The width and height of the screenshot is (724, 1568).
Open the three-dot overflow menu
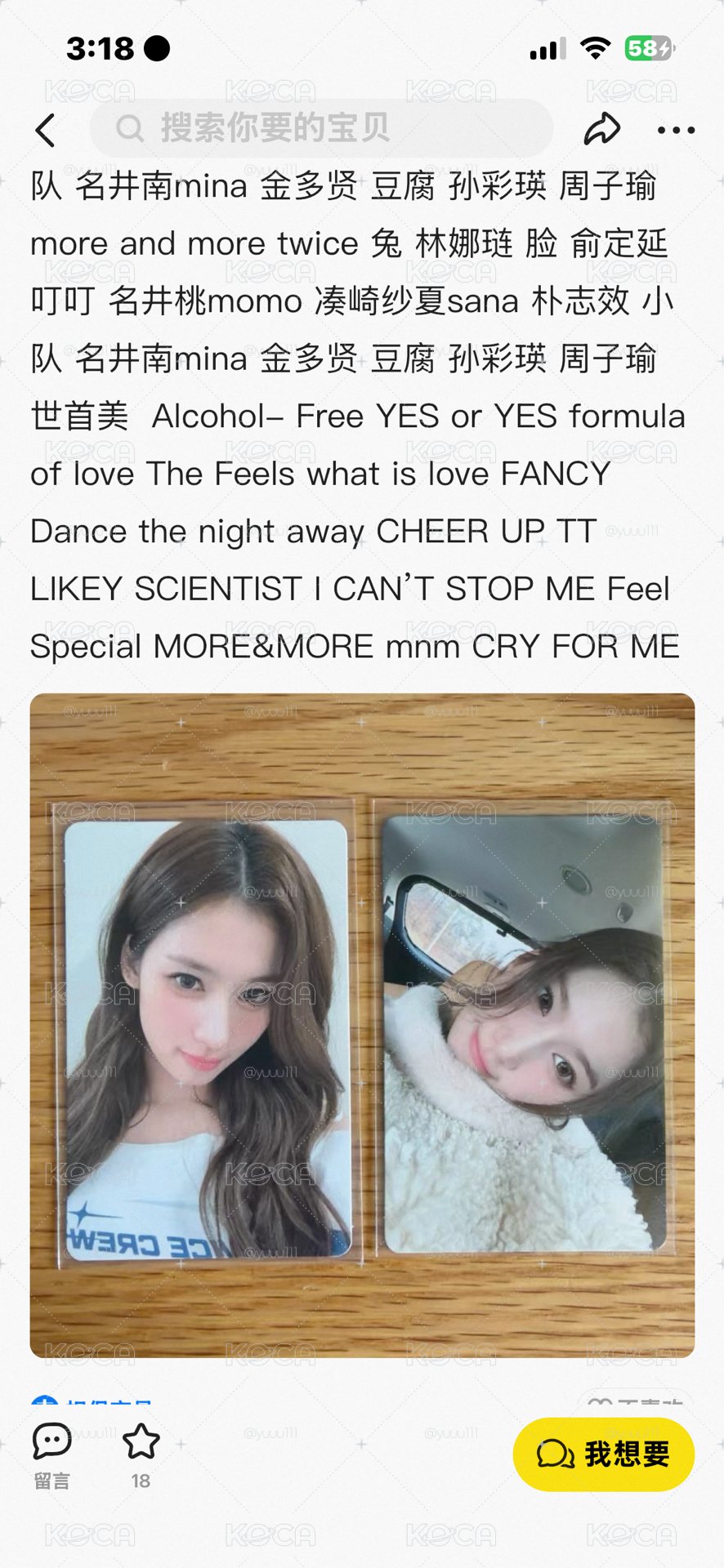(x=676, y=130)
